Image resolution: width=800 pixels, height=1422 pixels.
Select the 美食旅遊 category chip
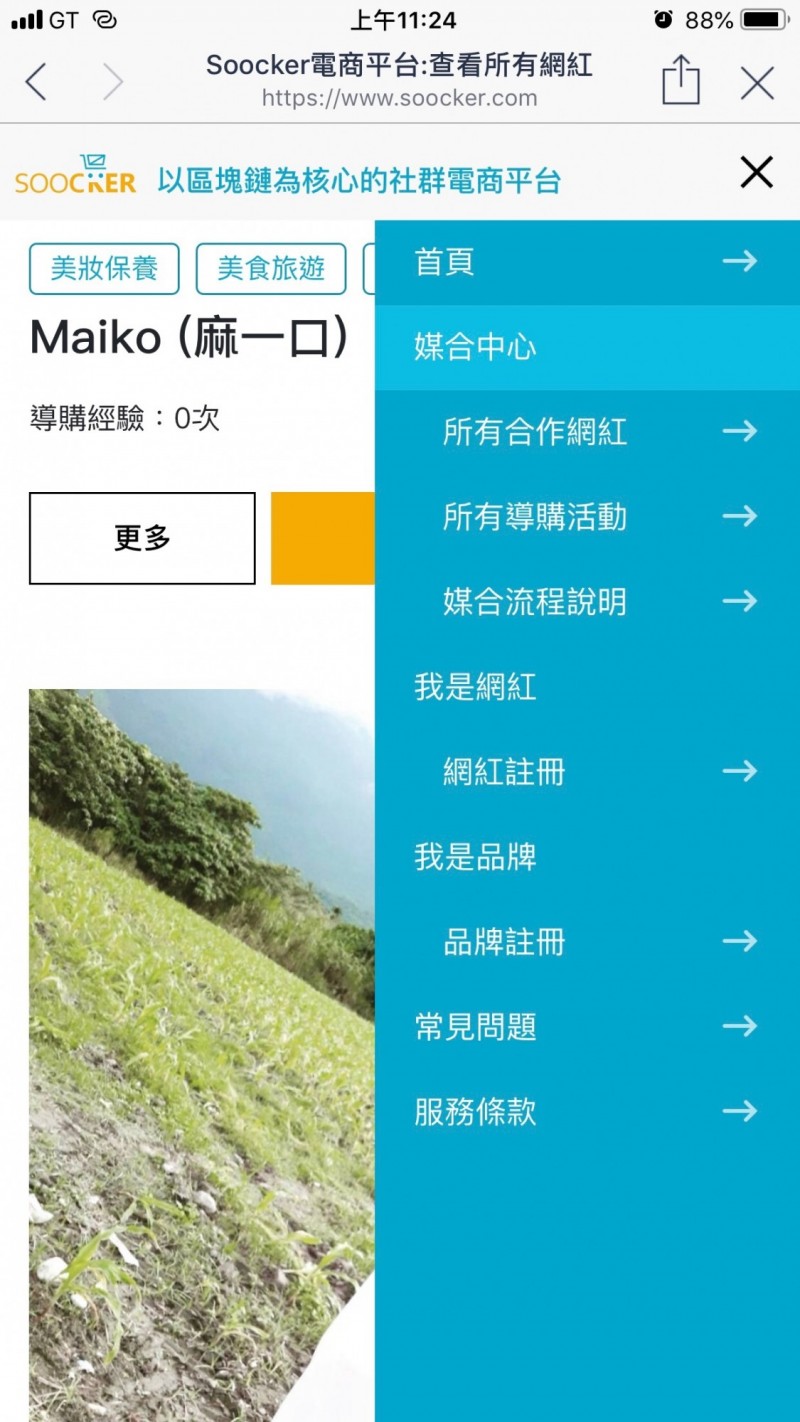271,269
